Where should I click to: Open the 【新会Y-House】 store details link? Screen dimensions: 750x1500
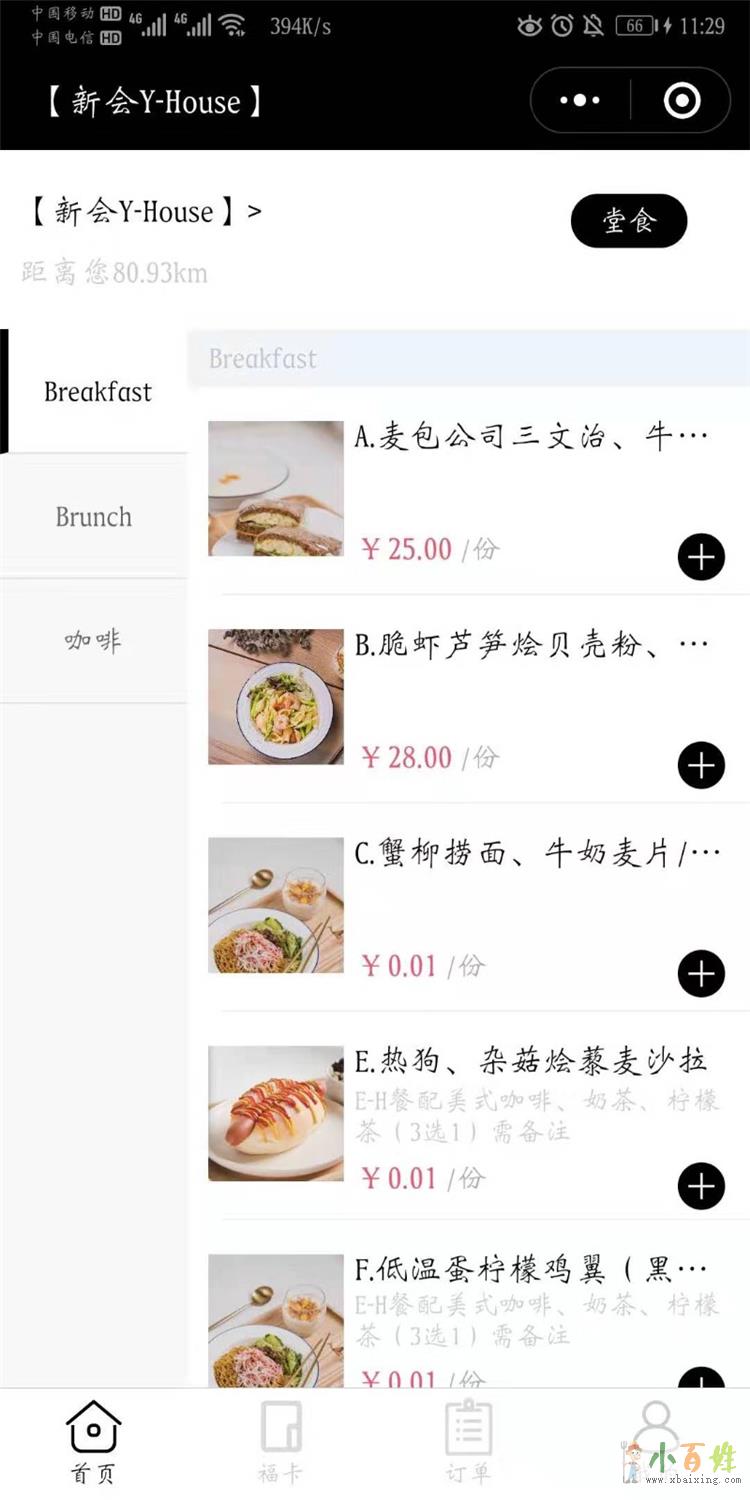point(143,212)
